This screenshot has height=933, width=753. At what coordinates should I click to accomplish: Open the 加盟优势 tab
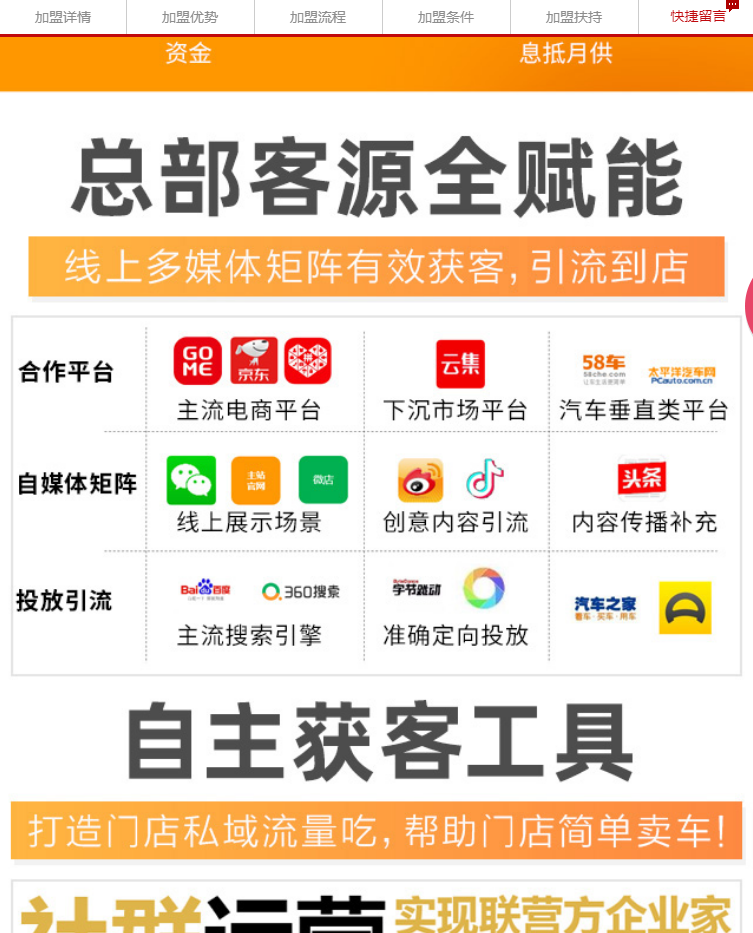point(190,17)
